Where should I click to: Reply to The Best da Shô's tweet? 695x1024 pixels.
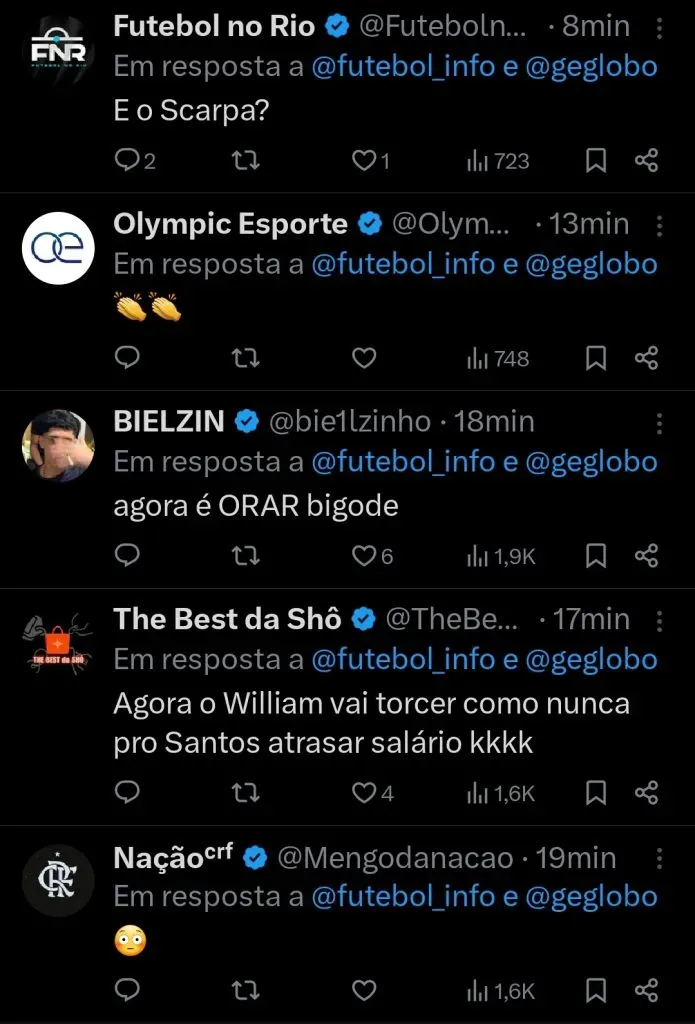(127, 793)
